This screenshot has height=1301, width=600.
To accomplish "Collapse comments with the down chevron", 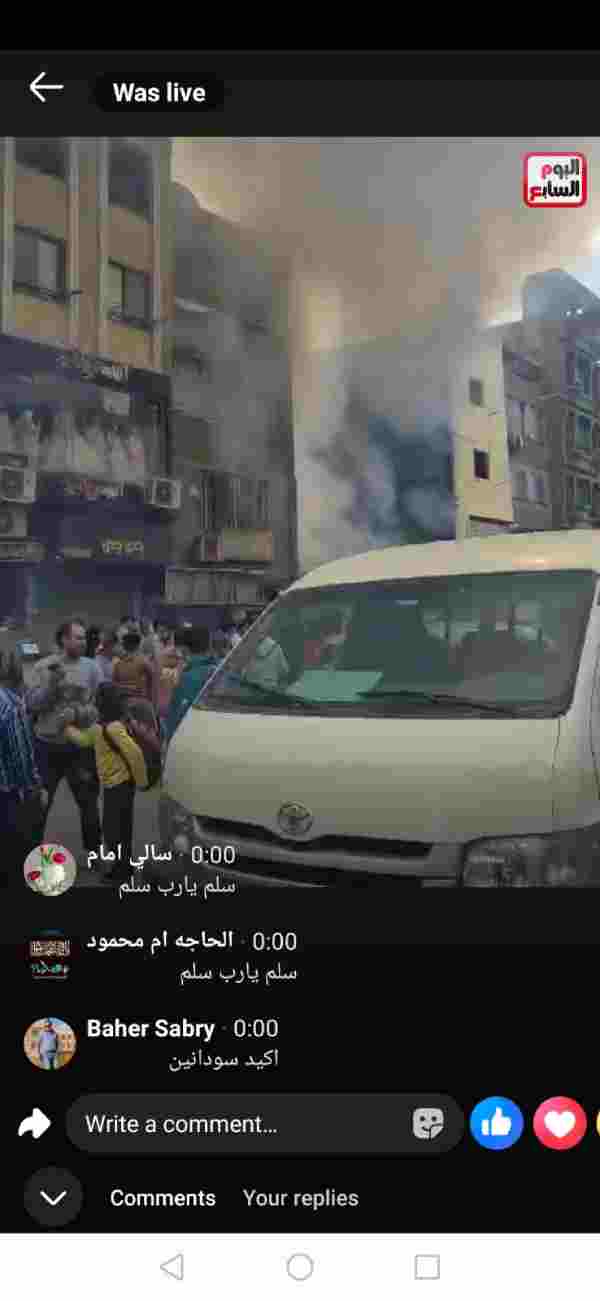I will tap(52, 1197).
